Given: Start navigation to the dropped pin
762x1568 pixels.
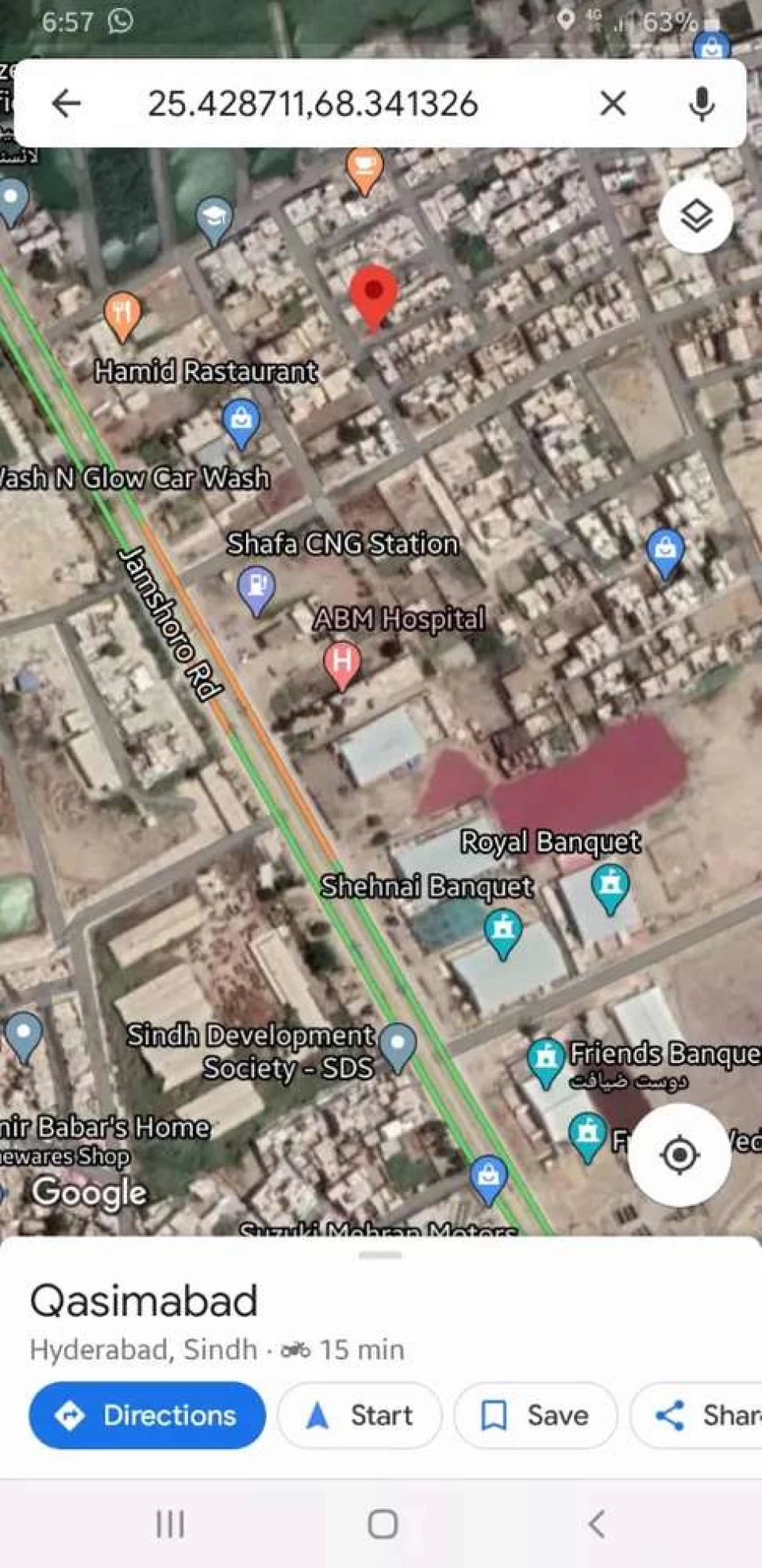Looking at the screenshot, I should (x=360, y=1415).
